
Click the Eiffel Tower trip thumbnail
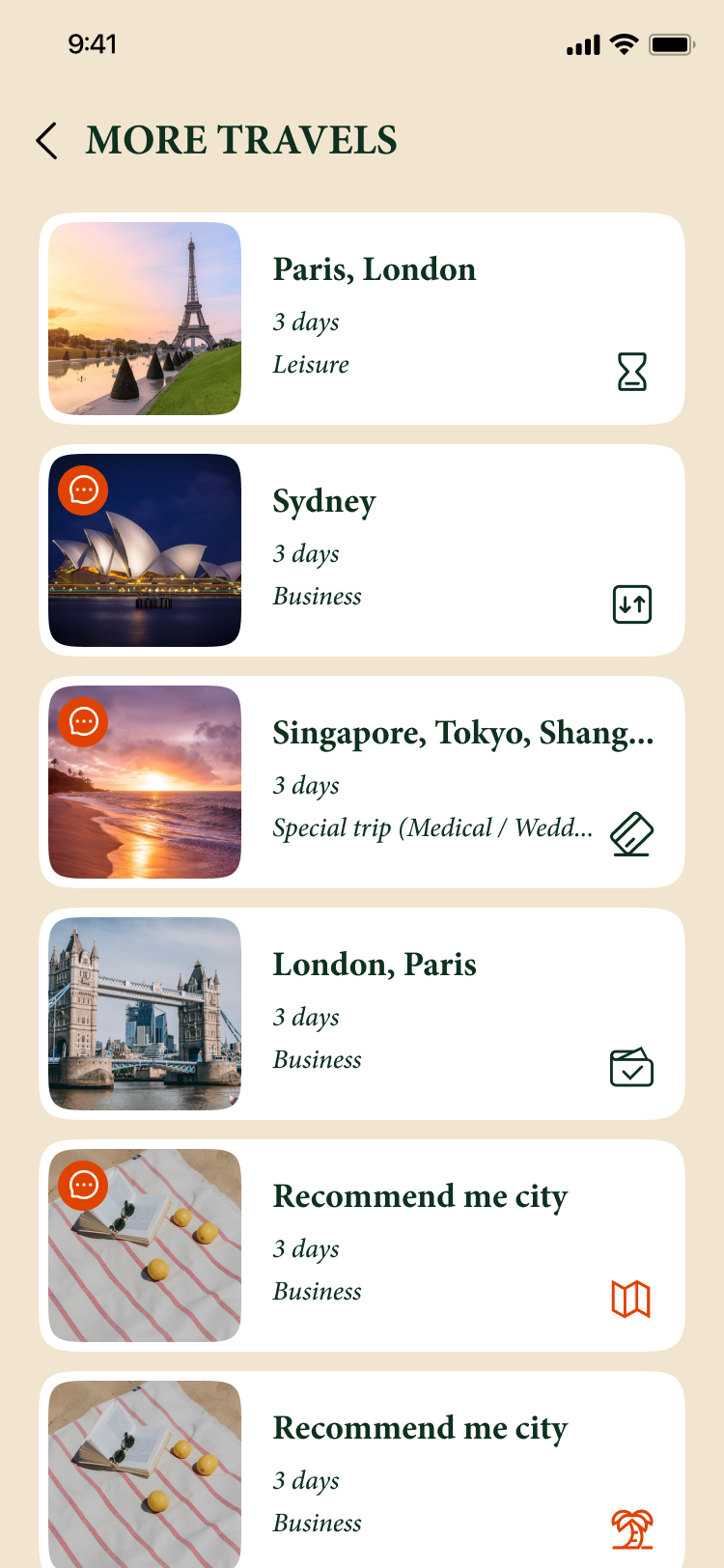[x=144, y=319]
